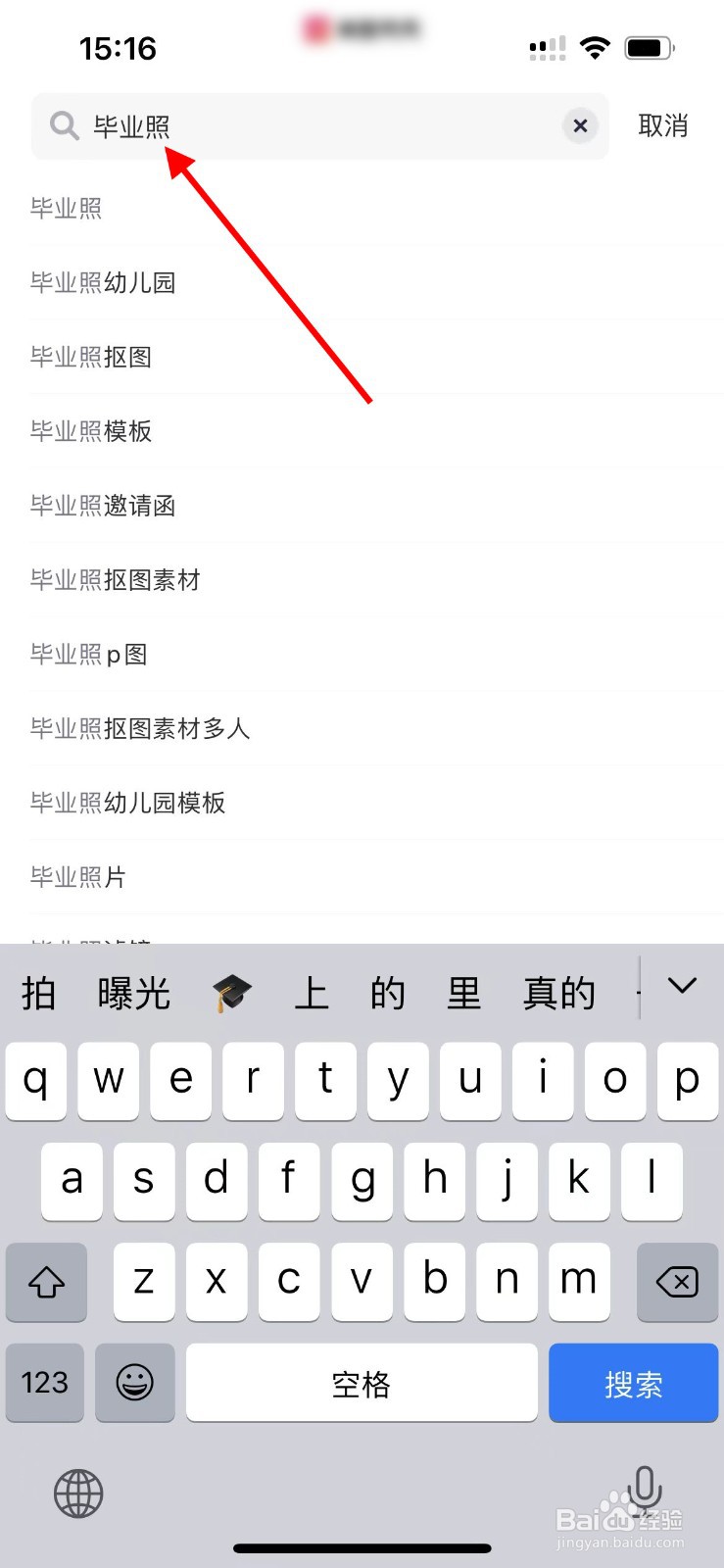Image resolution: width=724 pixels, height=1568 pixels.
Task: Clear the search field with the x icon
Action: [580, 125]
